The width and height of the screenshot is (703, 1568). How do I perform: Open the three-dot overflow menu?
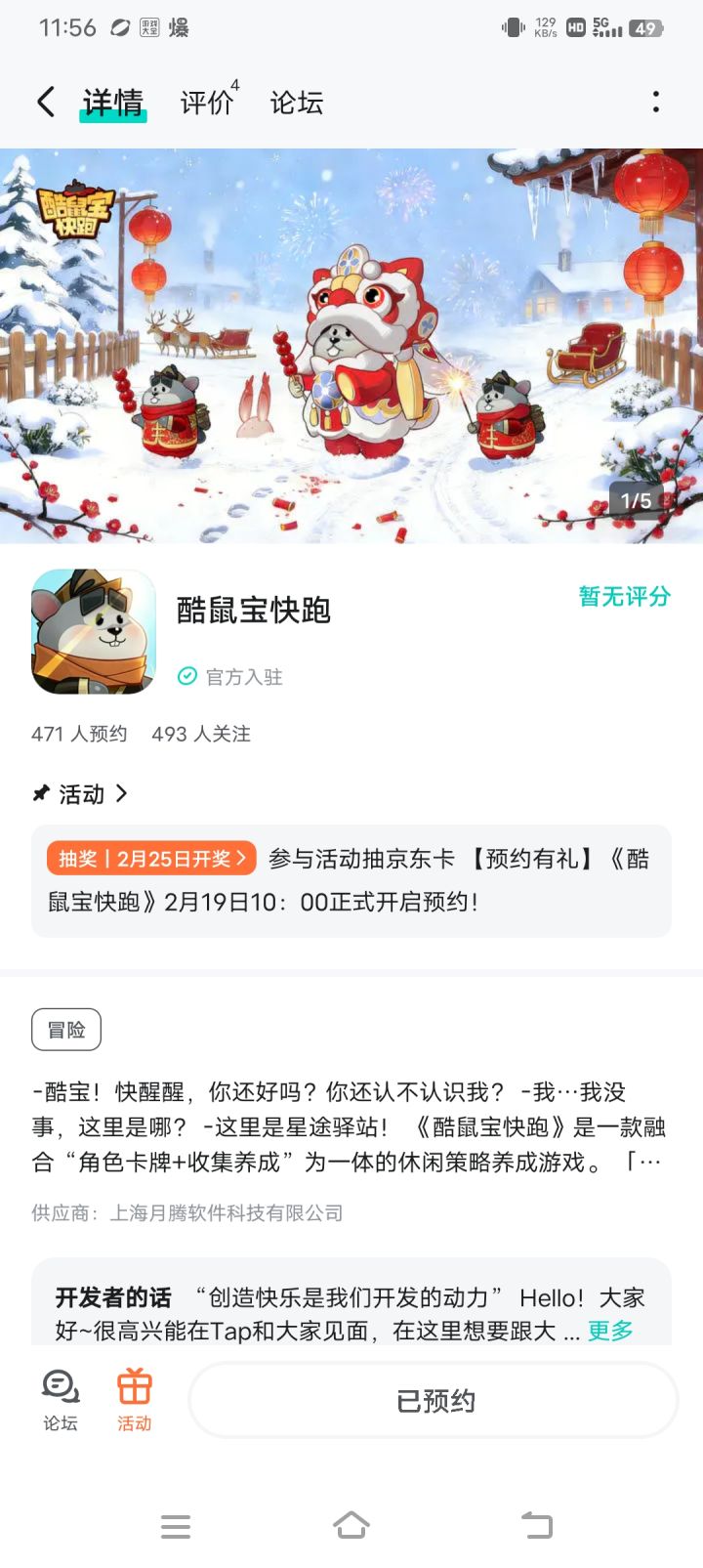(654, 101)
